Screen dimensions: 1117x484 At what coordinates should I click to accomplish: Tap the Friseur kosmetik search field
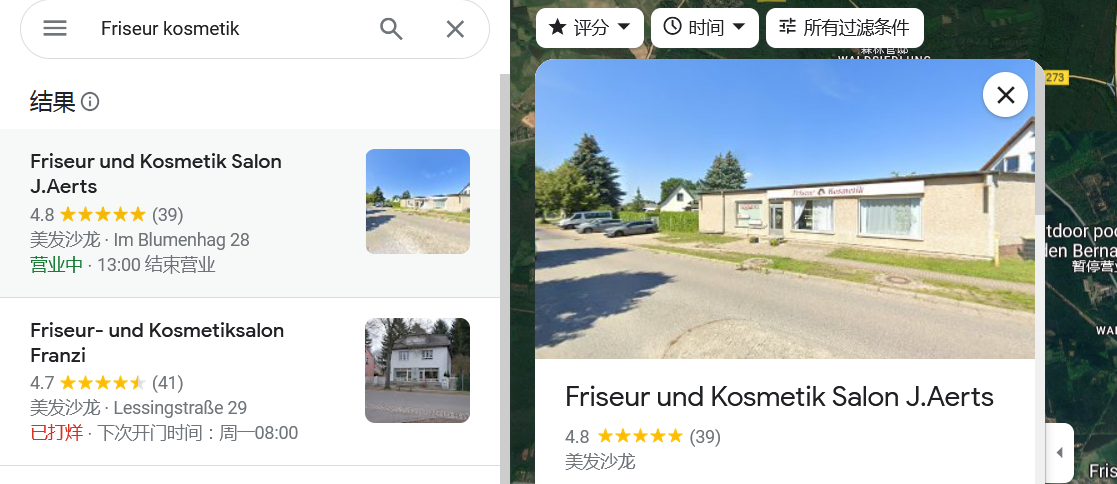click(x=230, y=29)
